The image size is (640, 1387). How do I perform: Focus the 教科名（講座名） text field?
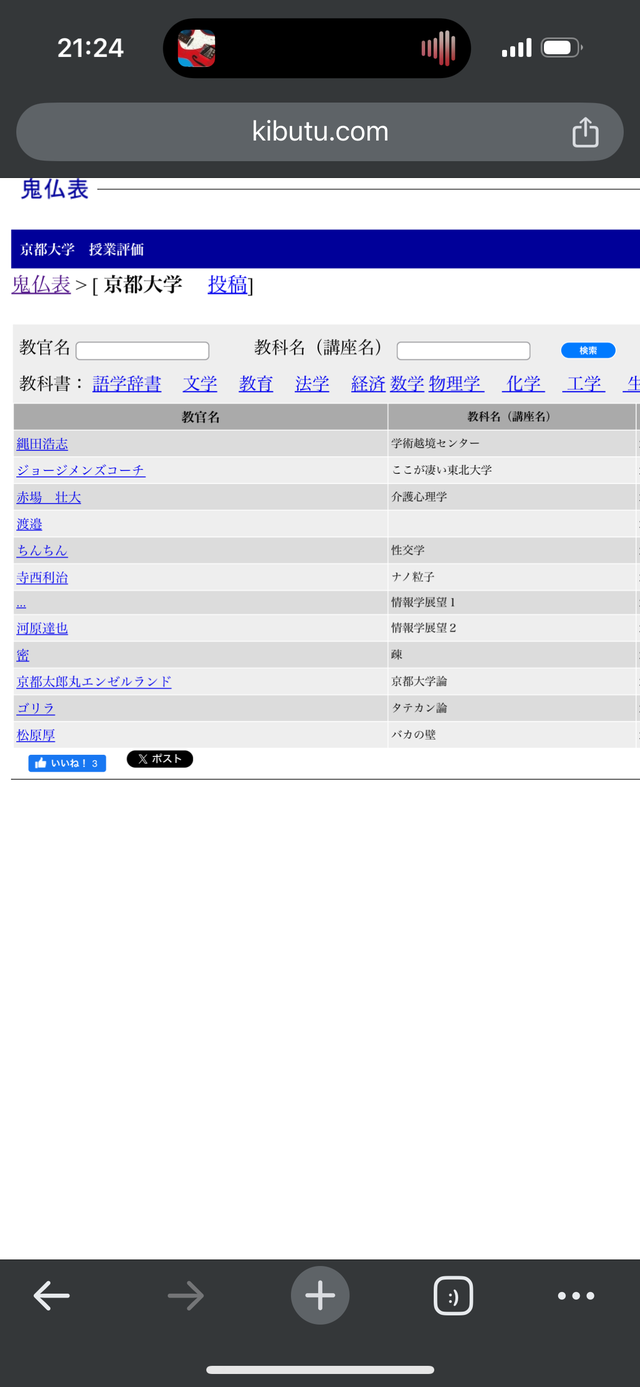click(x=463, y=351)
